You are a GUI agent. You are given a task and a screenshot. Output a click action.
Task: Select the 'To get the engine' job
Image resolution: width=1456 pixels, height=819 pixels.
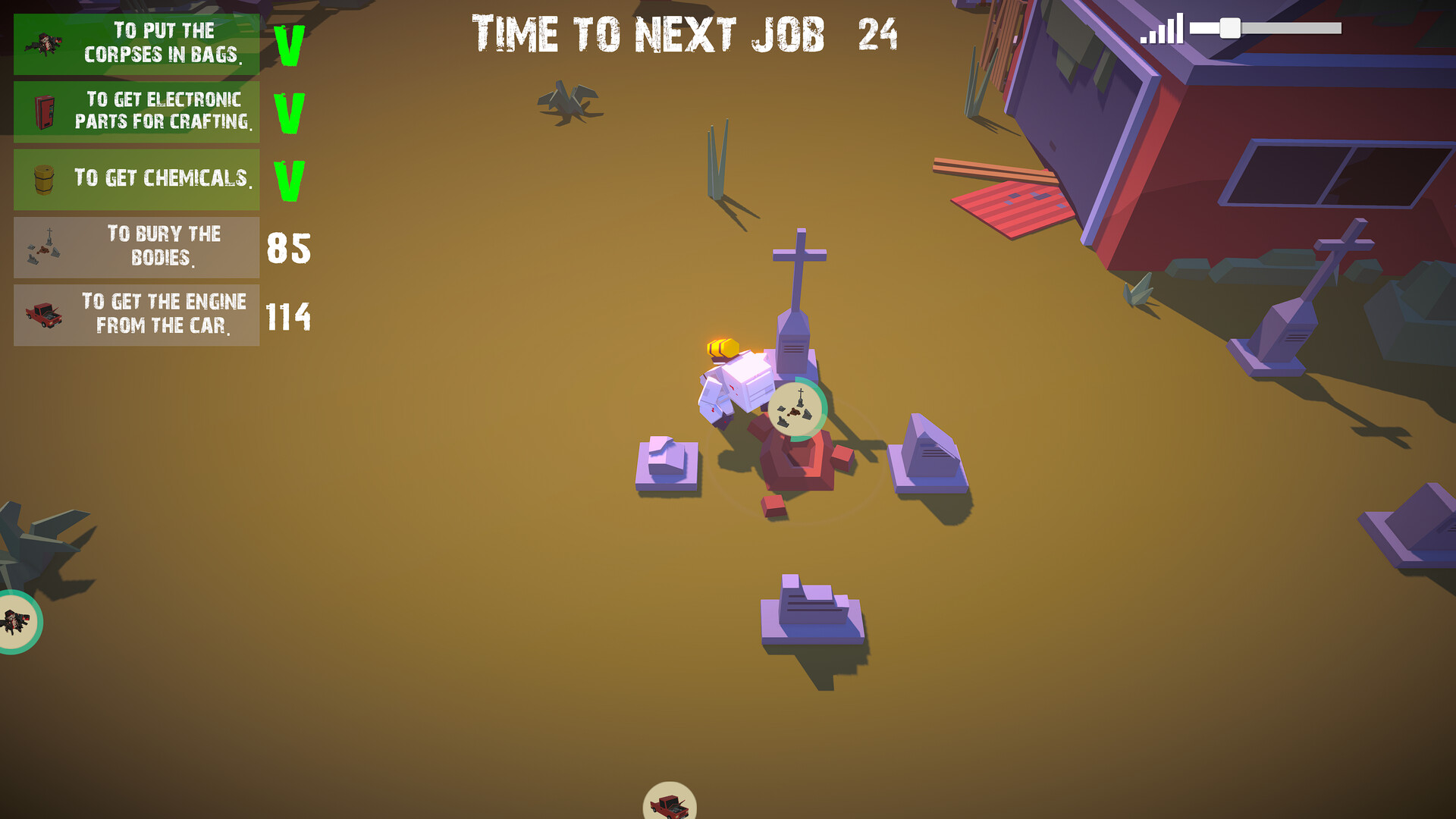pyautogui.click(x=136, y=315)
